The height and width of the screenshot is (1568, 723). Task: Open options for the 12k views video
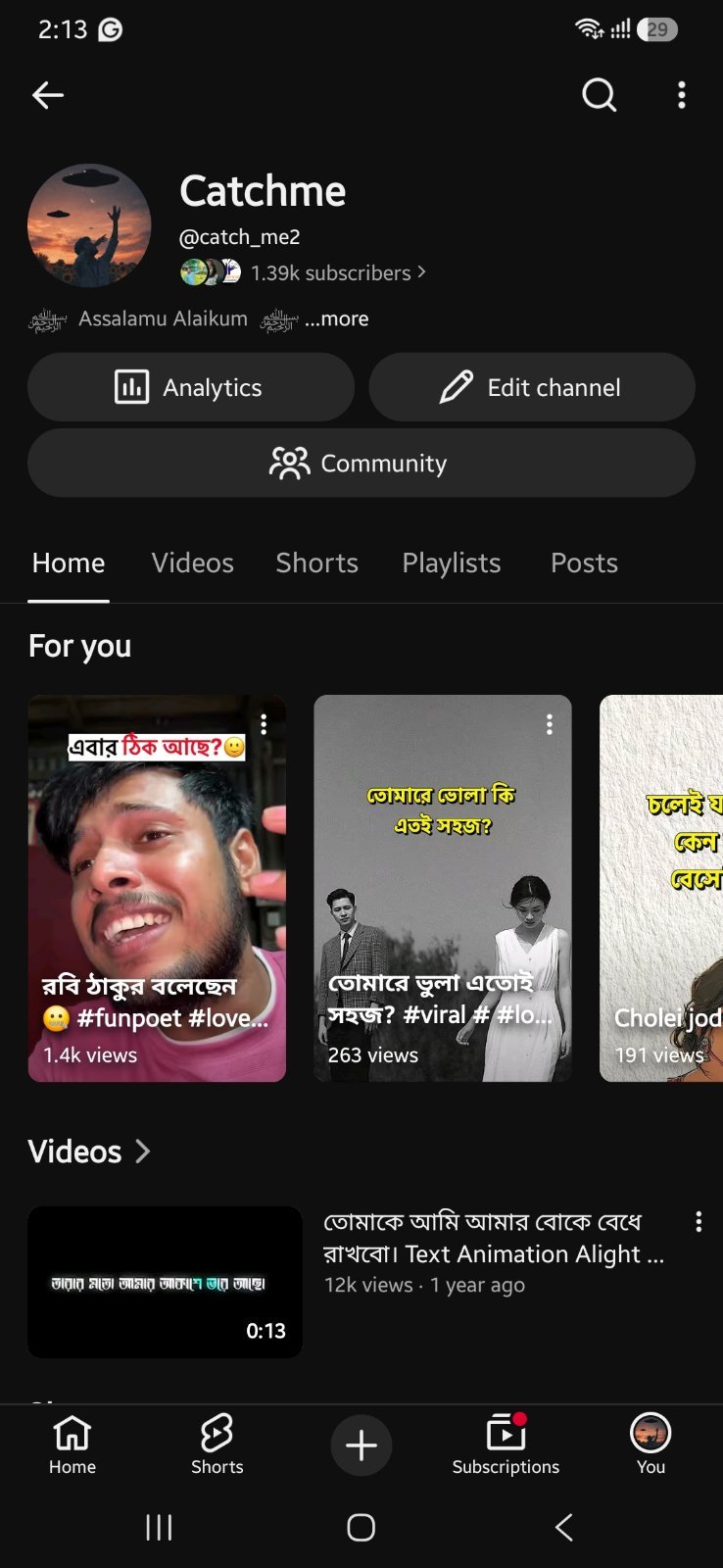(x=699, y=1221)
